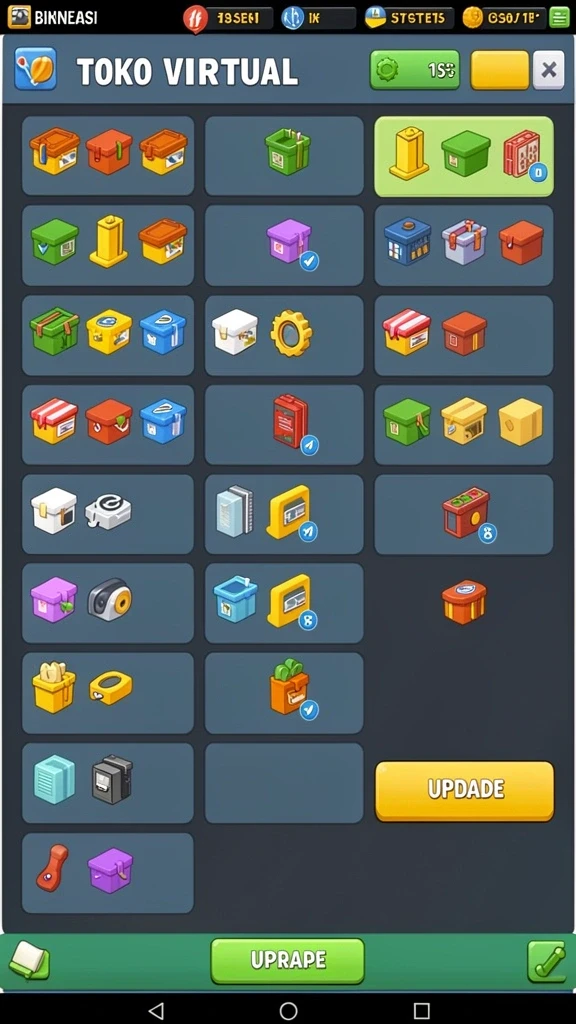The height and width of the screenshot is (1024, 576).
Task: Tap the notebook icon at bottom left
Action: coord(29,961)
